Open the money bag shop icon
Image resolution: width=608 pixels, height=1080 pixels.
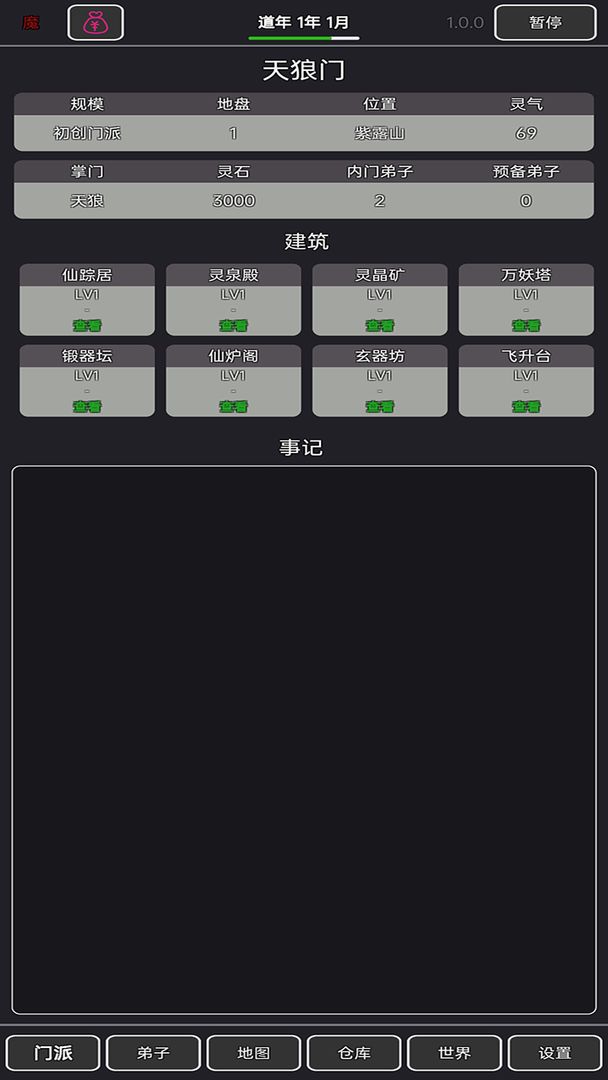(95, 22)
